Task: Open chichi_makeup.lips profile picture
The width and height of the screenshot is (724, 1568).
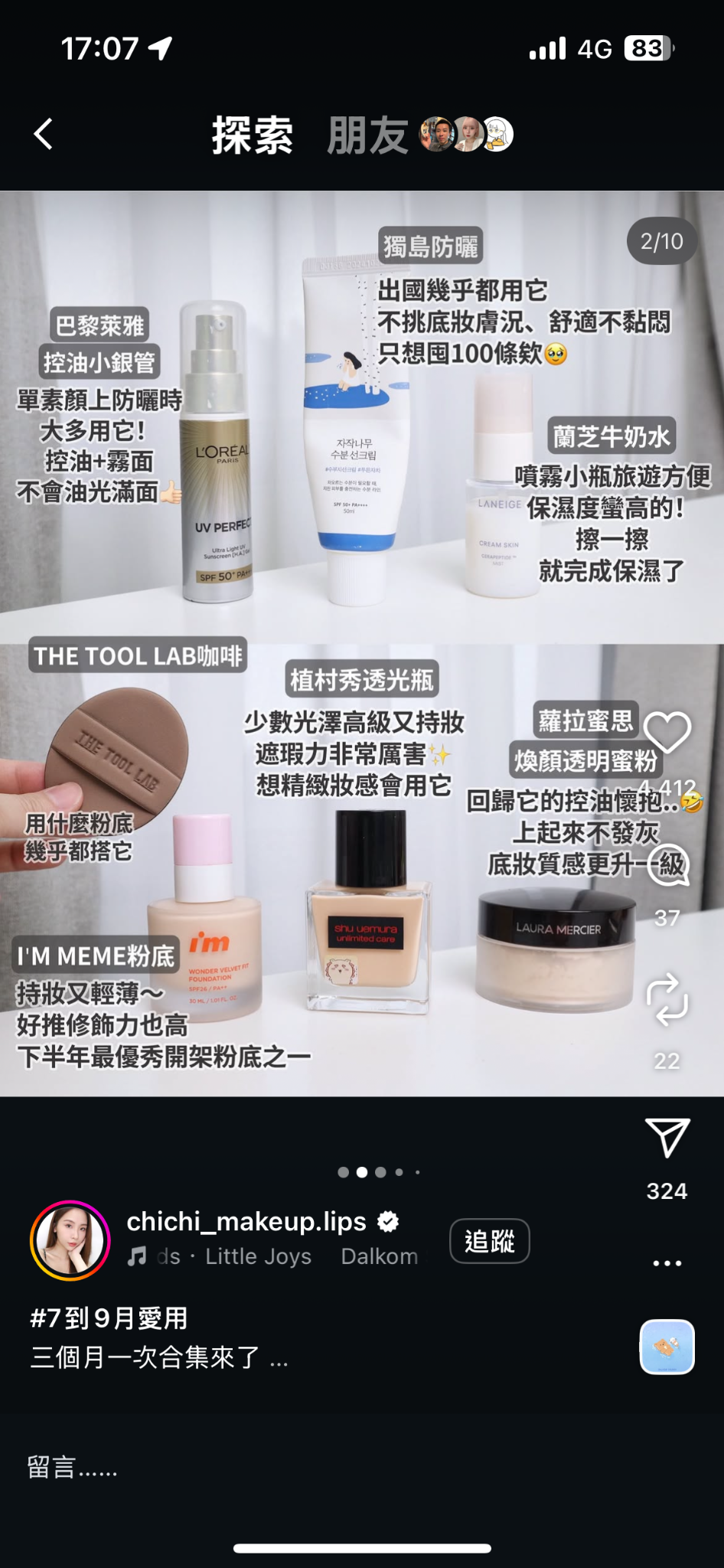Action: tap(70, 1240)
